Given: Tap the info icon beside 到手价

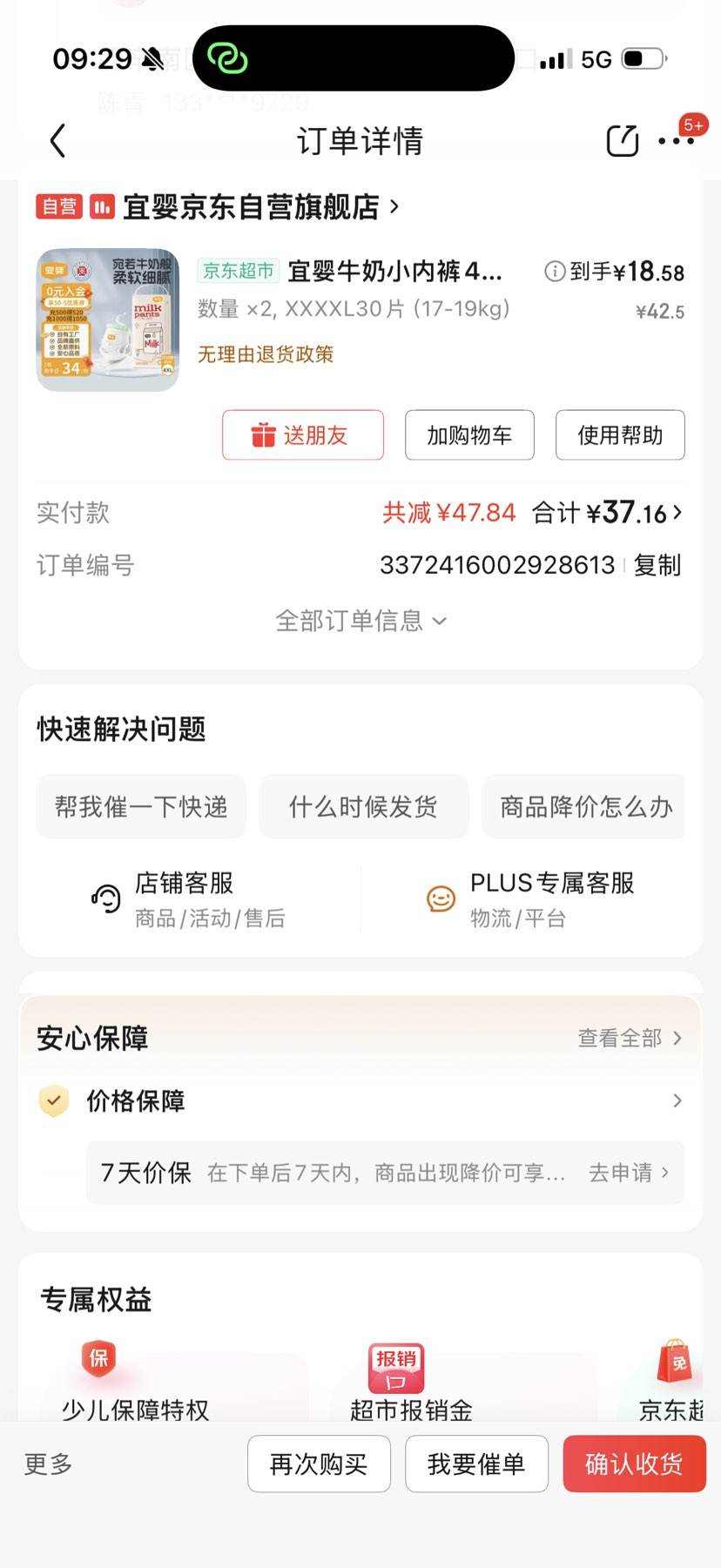Looking at the screenshot, I should point(555,271).
